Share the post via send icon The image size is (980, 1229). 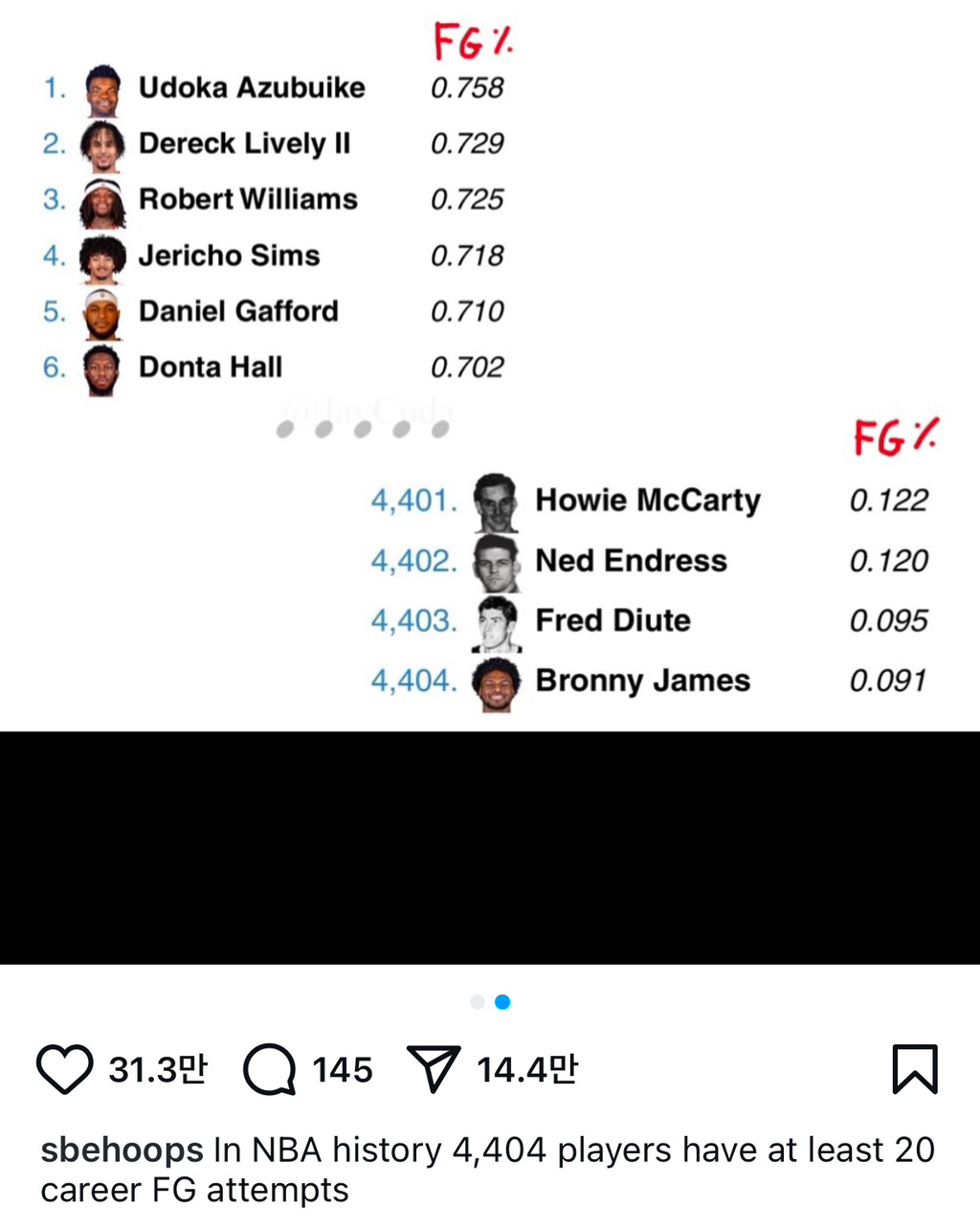tap(434, 1068)
